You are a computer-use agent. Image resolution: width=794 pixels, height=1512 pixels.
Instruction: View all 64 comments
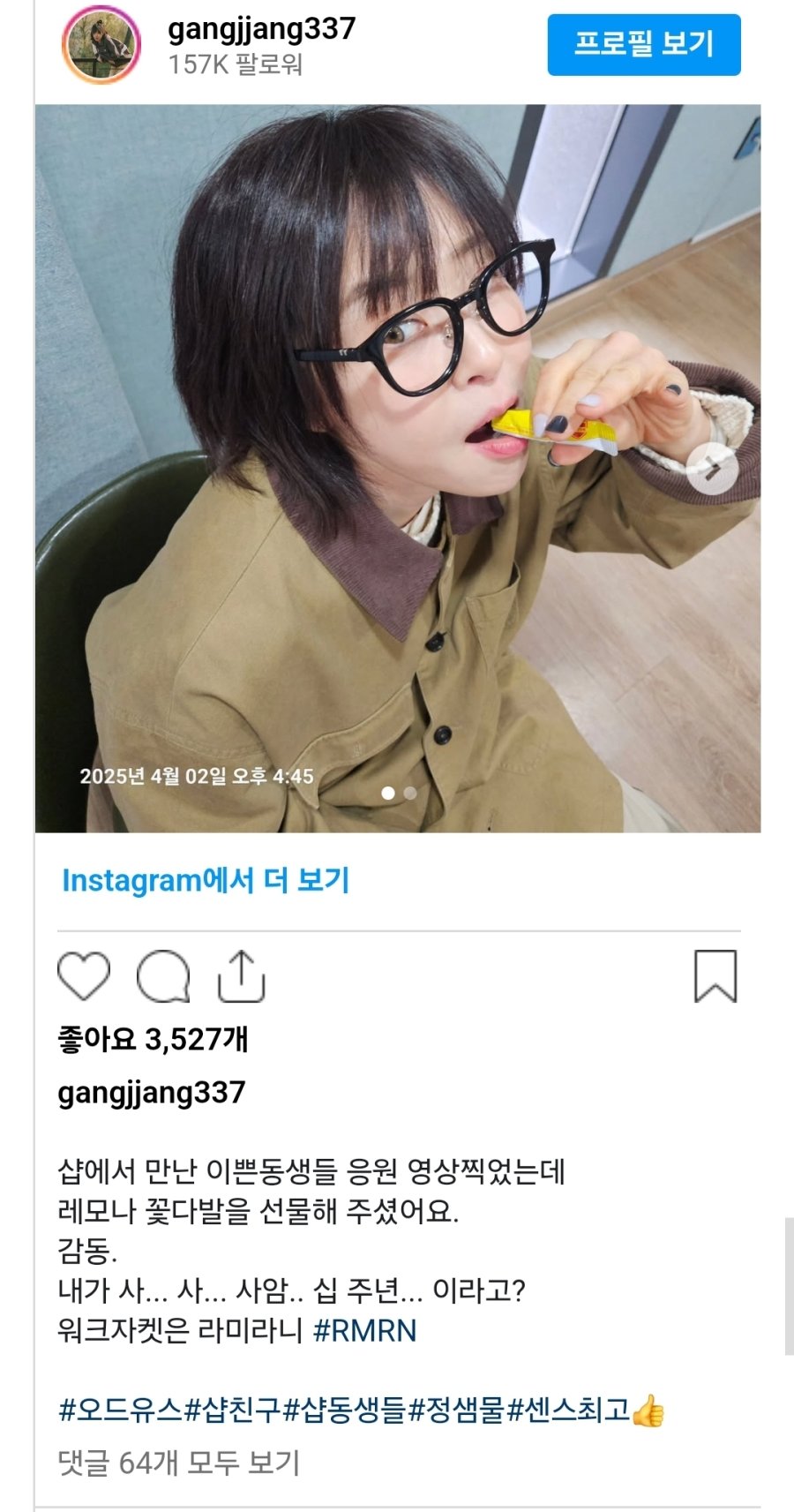tap(179, 1463)
